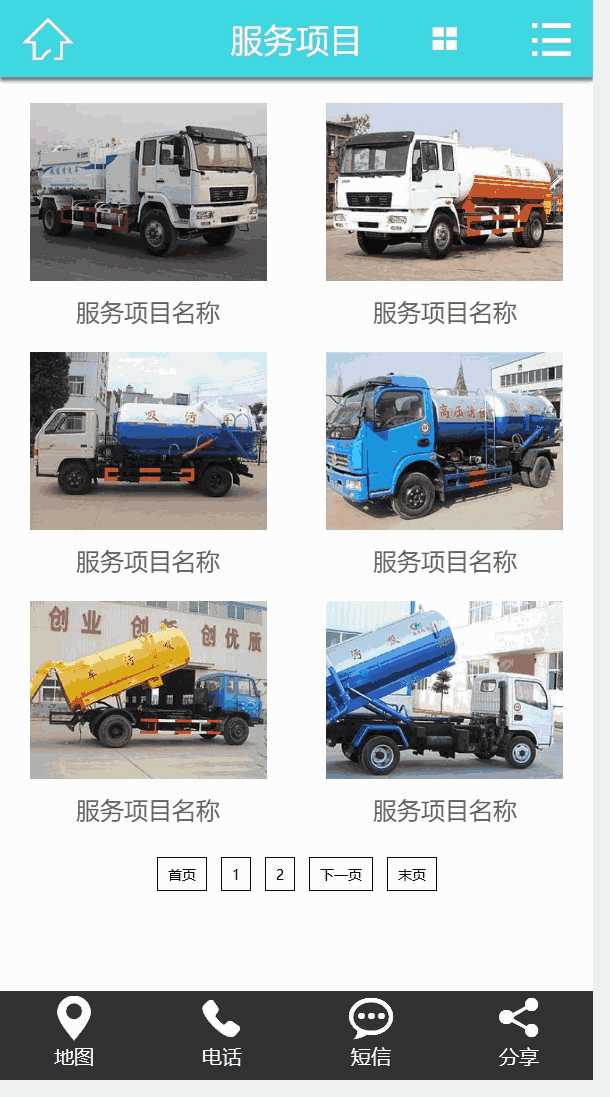This screenshot has height=1097, width=610.
Task: Open 短信 to send a message
Action: 370,1034
